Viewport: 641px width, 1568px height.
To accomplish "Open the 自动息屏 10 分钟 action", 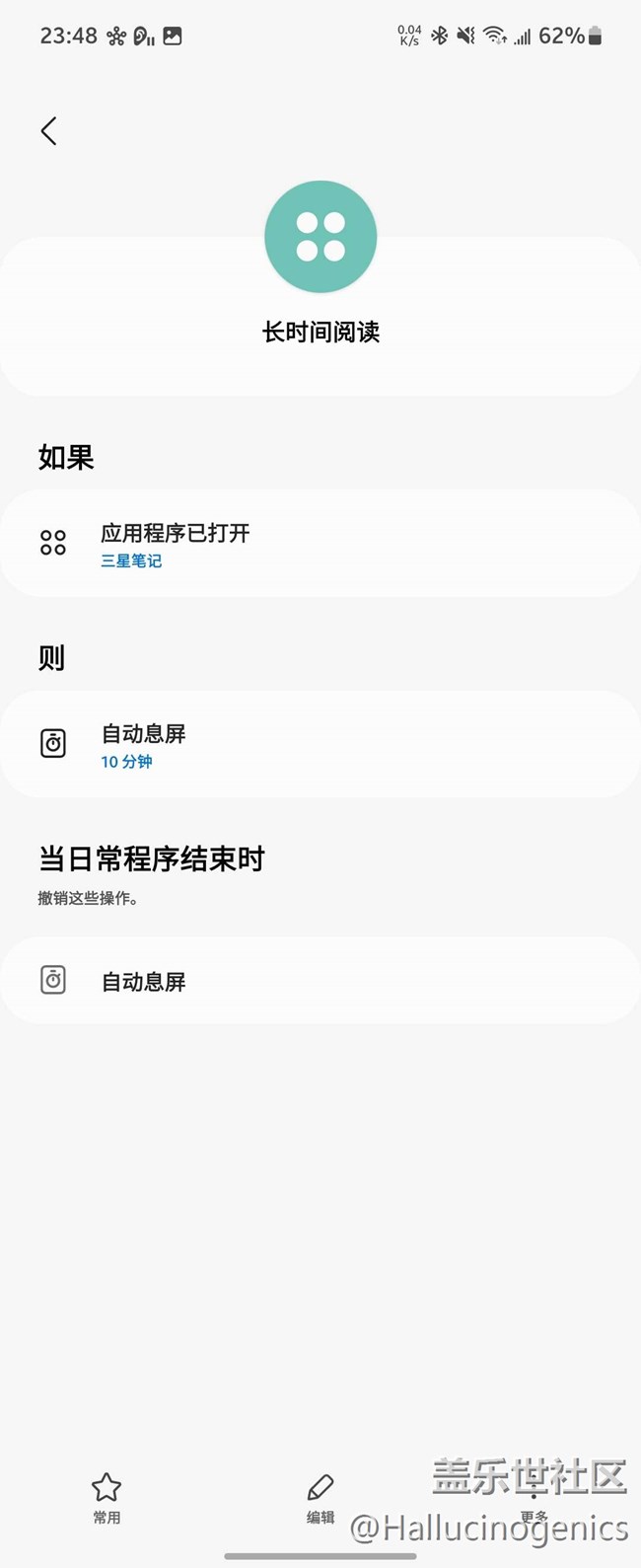I will tap(320, 744).
